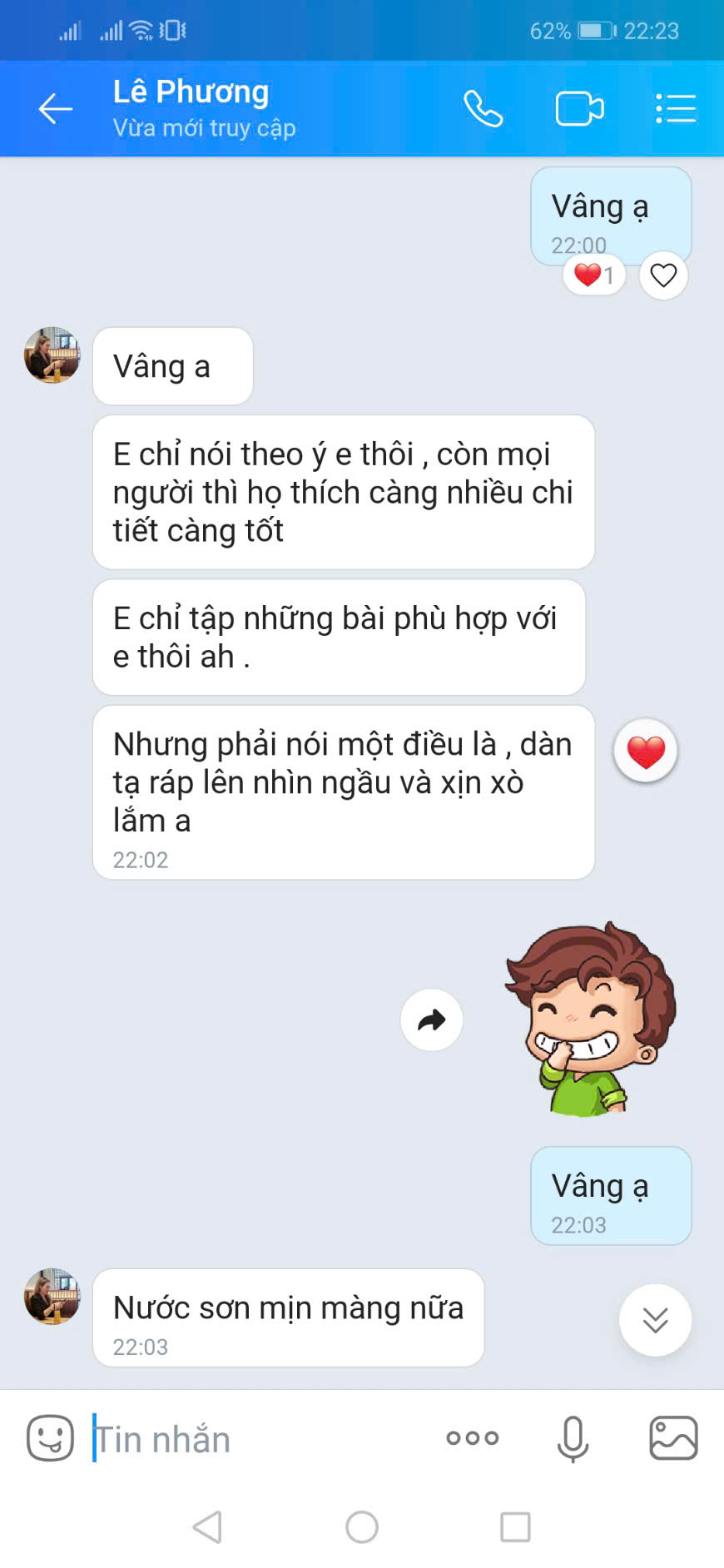This screenshot has height=1568, width=724.
Task: Start a voice call with Lê Phương
Action: pyautogui.click(x=483, y=109)
